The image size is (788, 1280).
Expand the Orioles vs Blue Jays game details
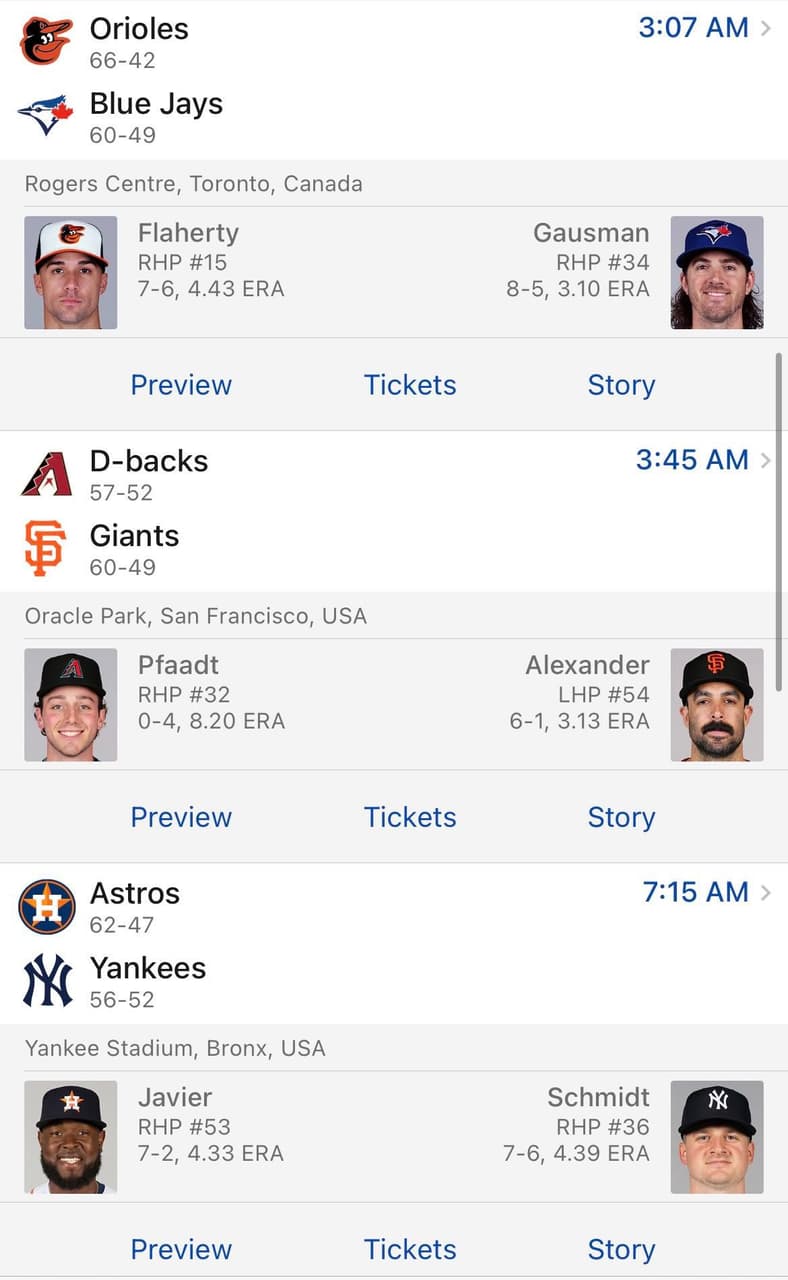pyautogui.click(x=766, y=28)
